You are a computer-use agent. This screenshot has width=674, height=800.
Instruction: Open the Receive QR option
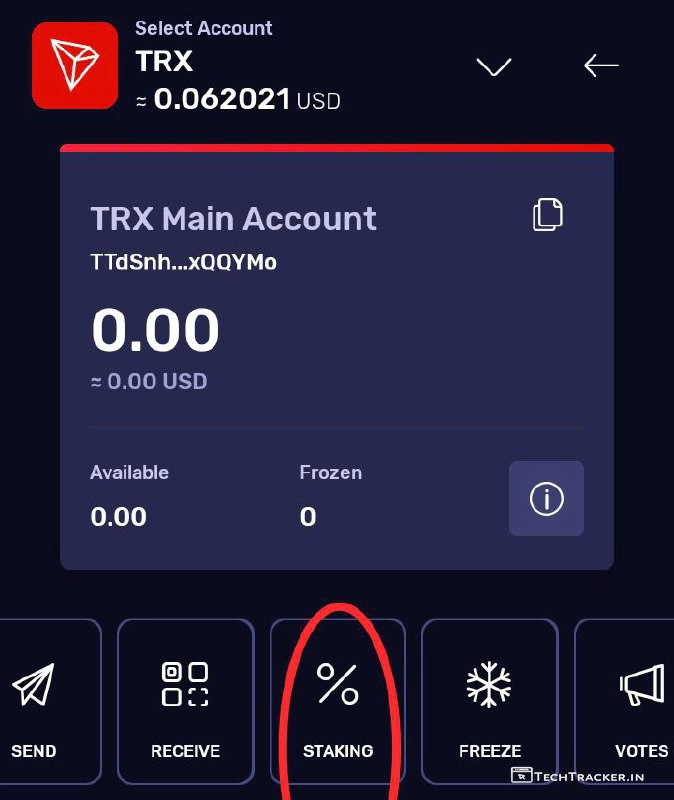point(186,702)
